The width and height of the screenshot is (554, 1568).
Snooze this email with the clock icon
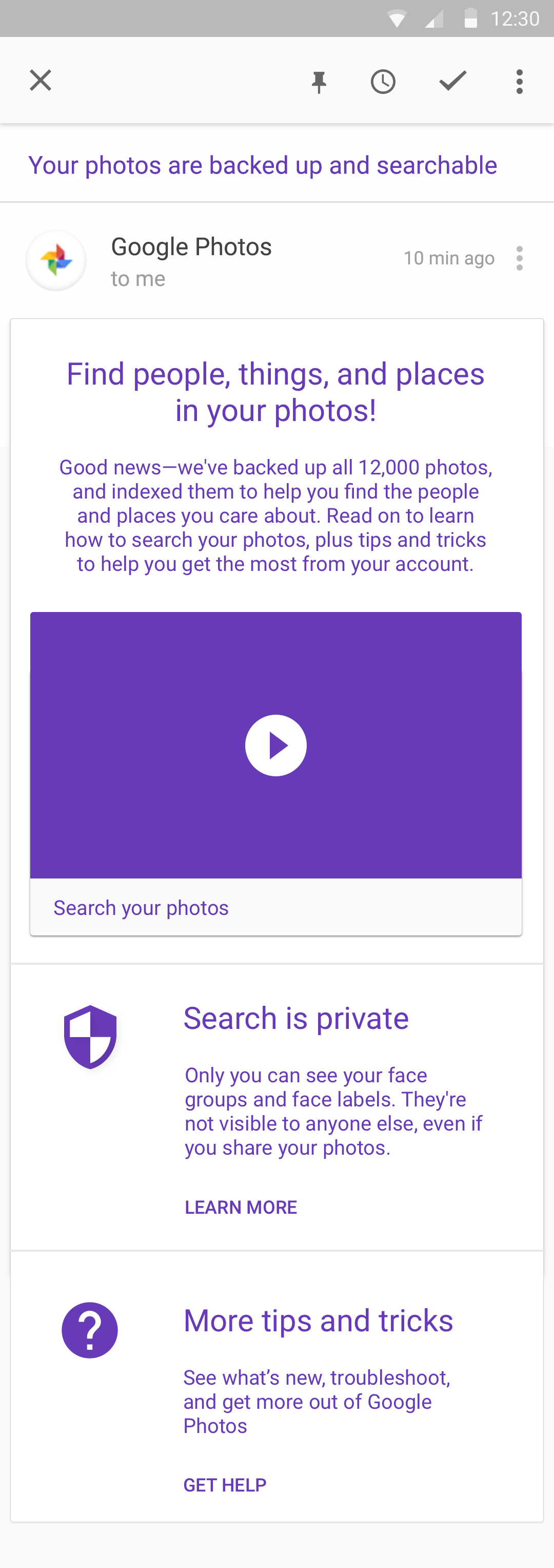(383, 82)
